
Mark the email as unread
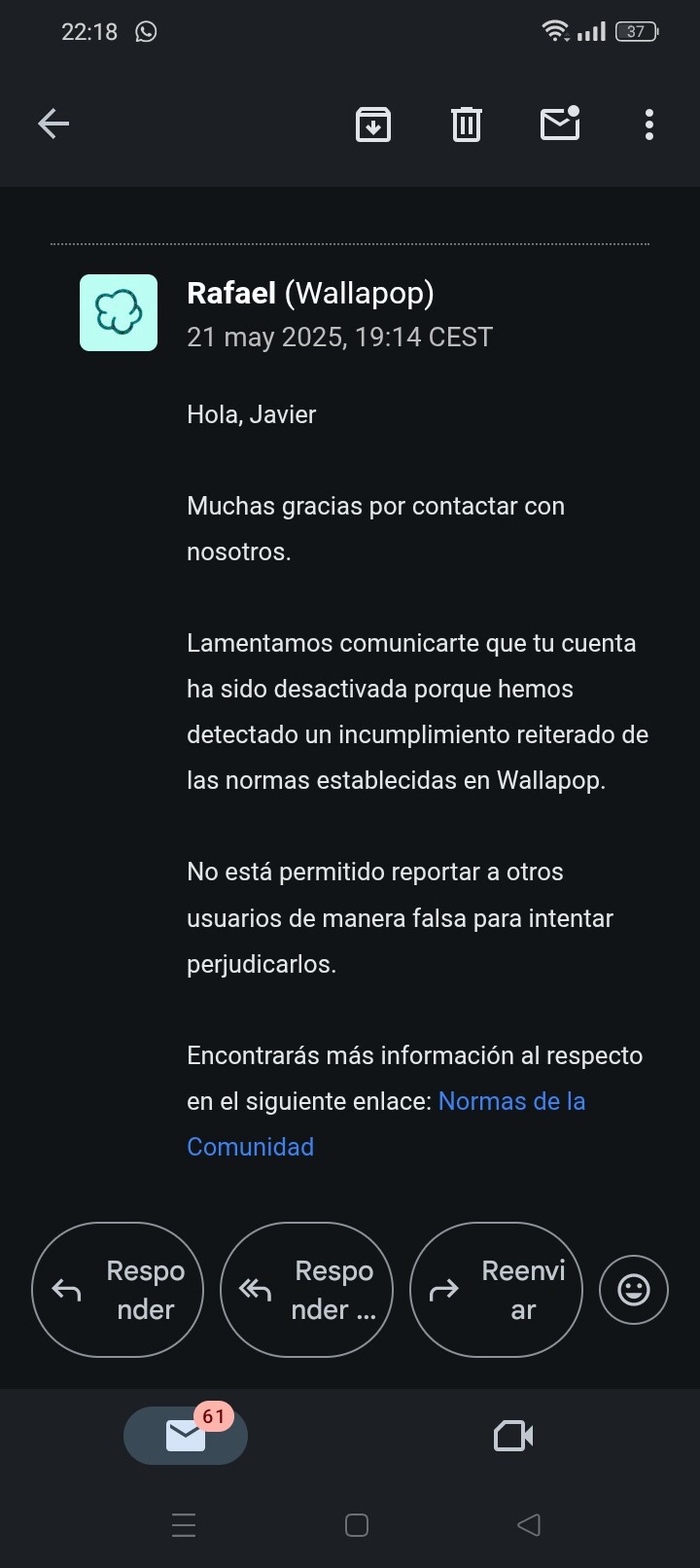[x=560, y=124]
